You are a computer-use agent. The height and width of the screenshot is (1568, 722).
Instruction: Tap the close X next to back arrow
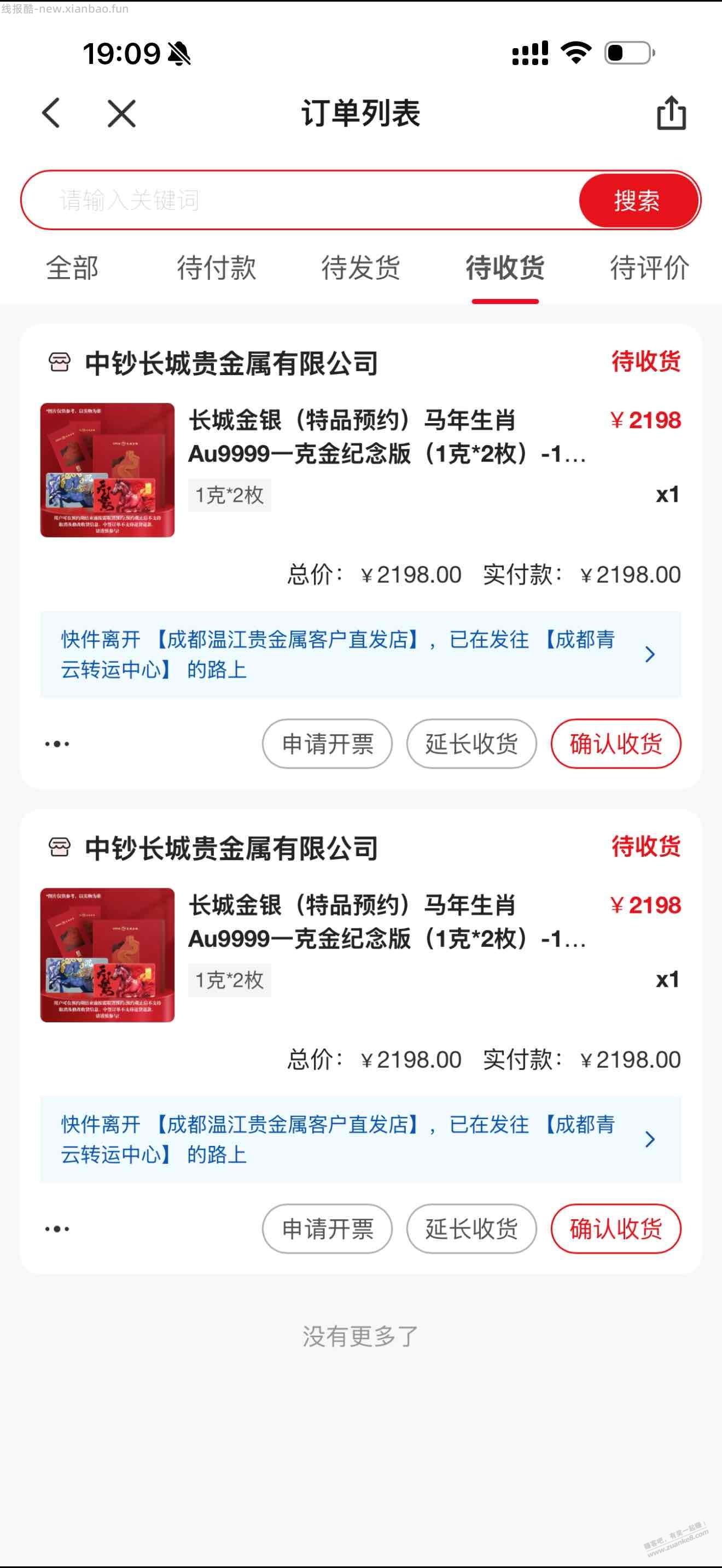click(120, 113)
